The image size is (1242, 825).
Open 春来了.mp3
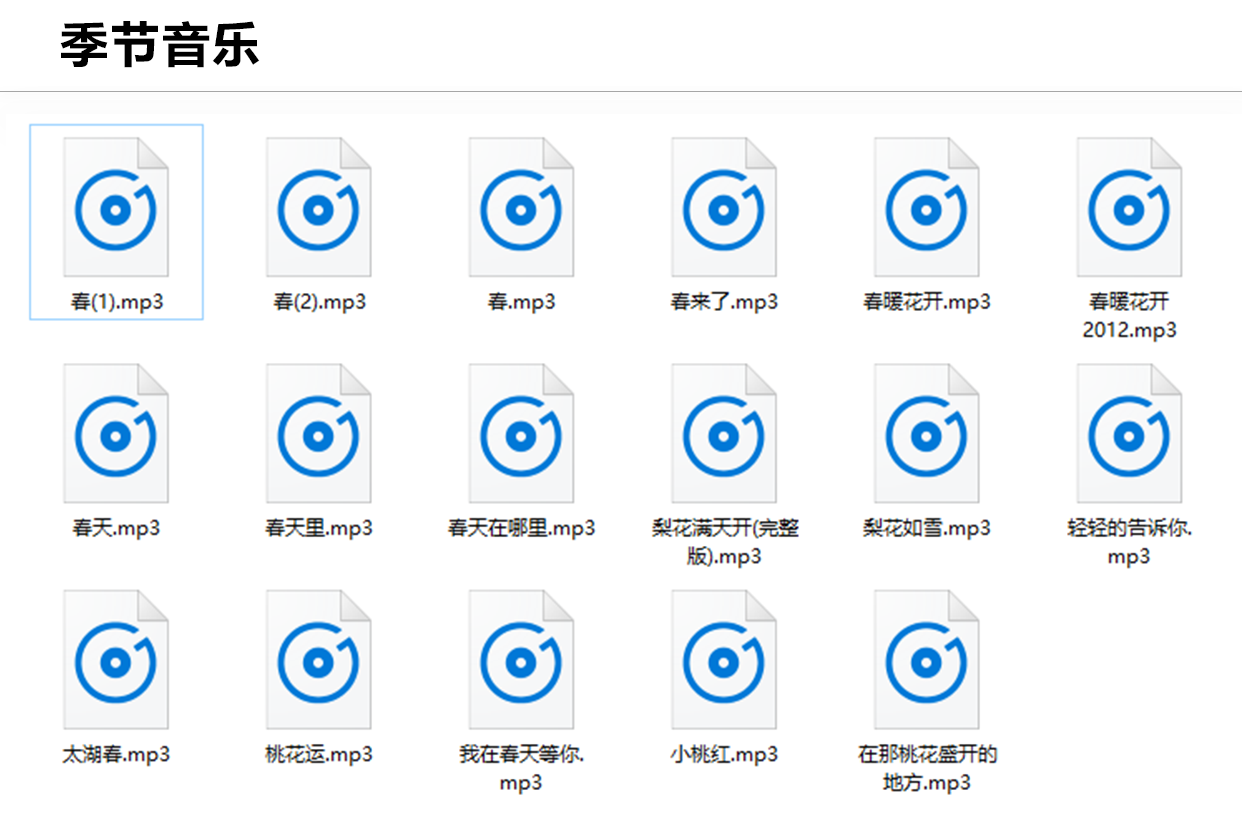click(724, 208)
